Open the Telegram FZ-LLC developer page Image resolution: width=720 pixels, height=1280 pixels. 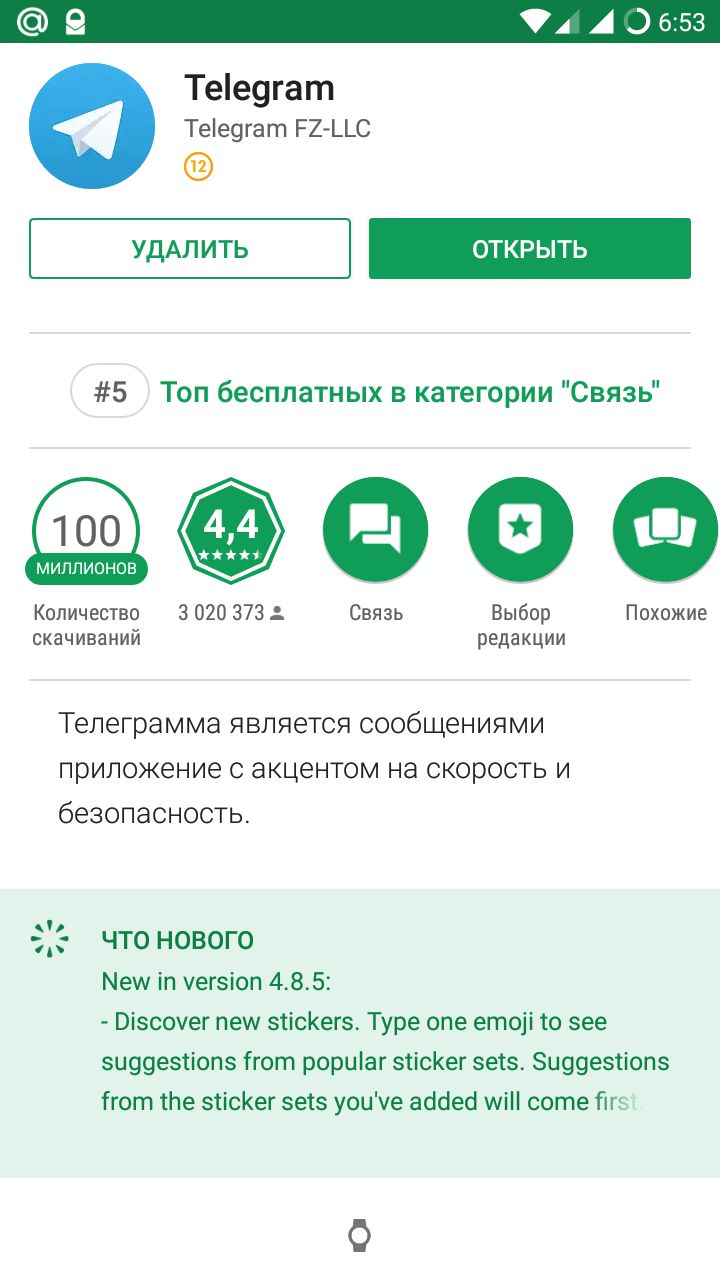[277, 129]
